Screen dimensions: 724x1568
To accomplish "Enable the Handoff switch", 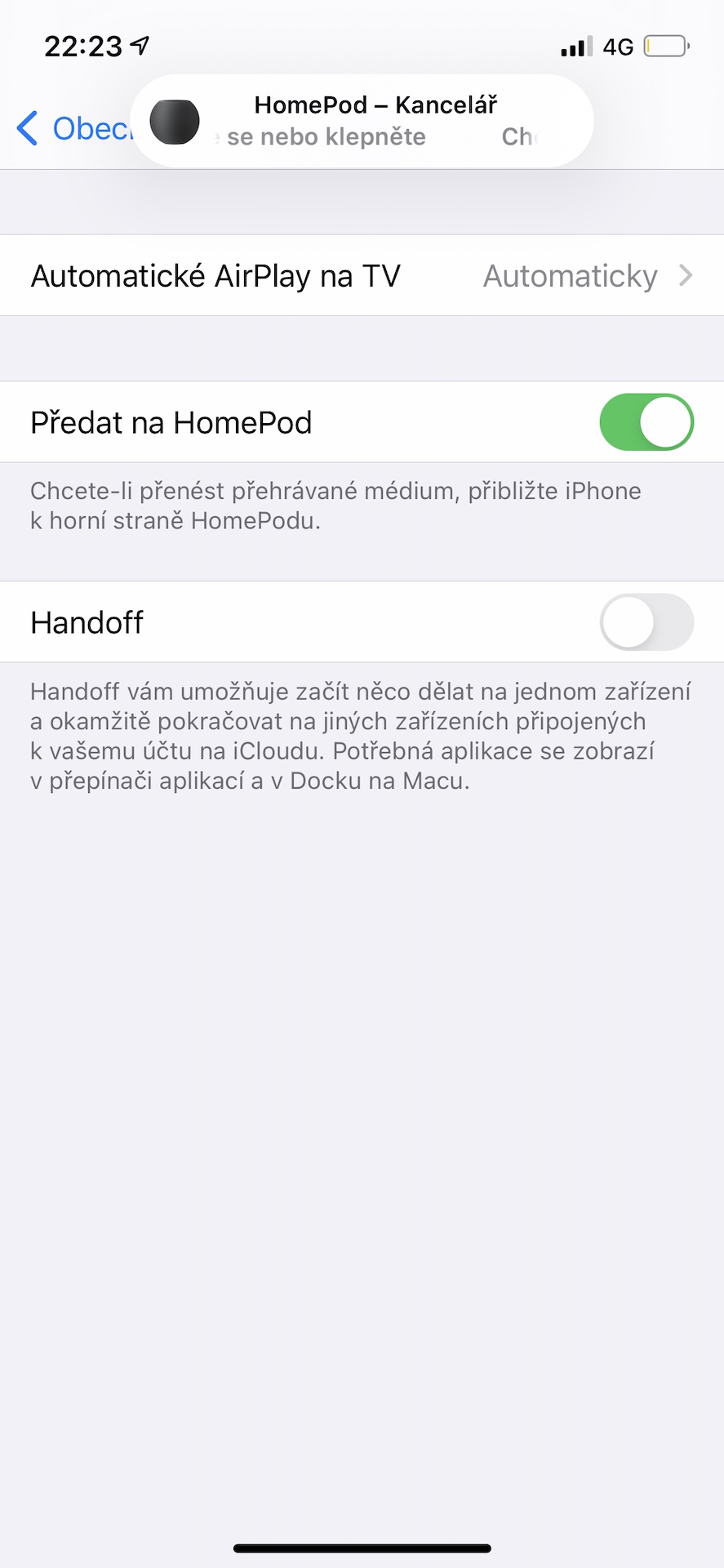I will (x=646, y=622).
